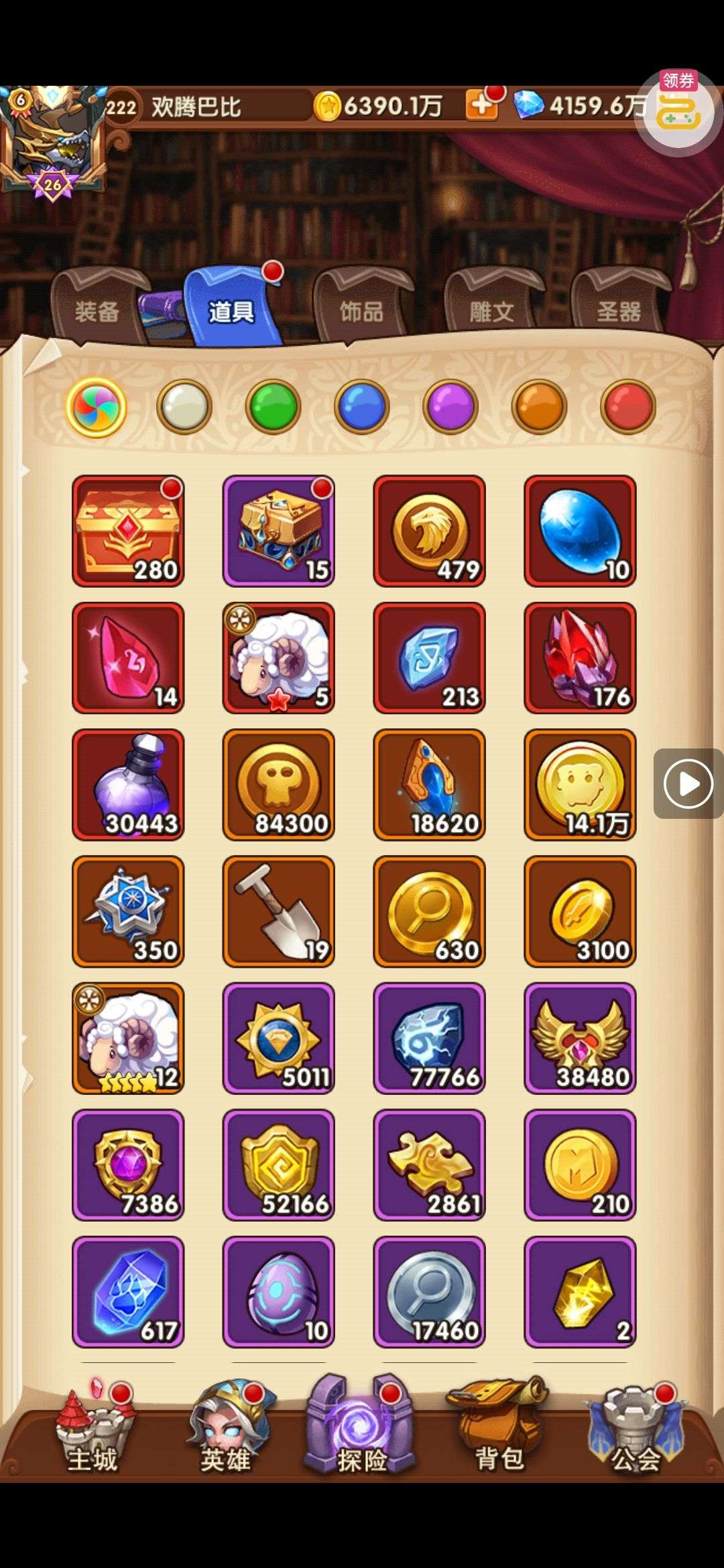Image resolution: width=724 pixels, height=1568 pixels.
Task: Select the red quality filter orb
Action: tap(627, 406)
